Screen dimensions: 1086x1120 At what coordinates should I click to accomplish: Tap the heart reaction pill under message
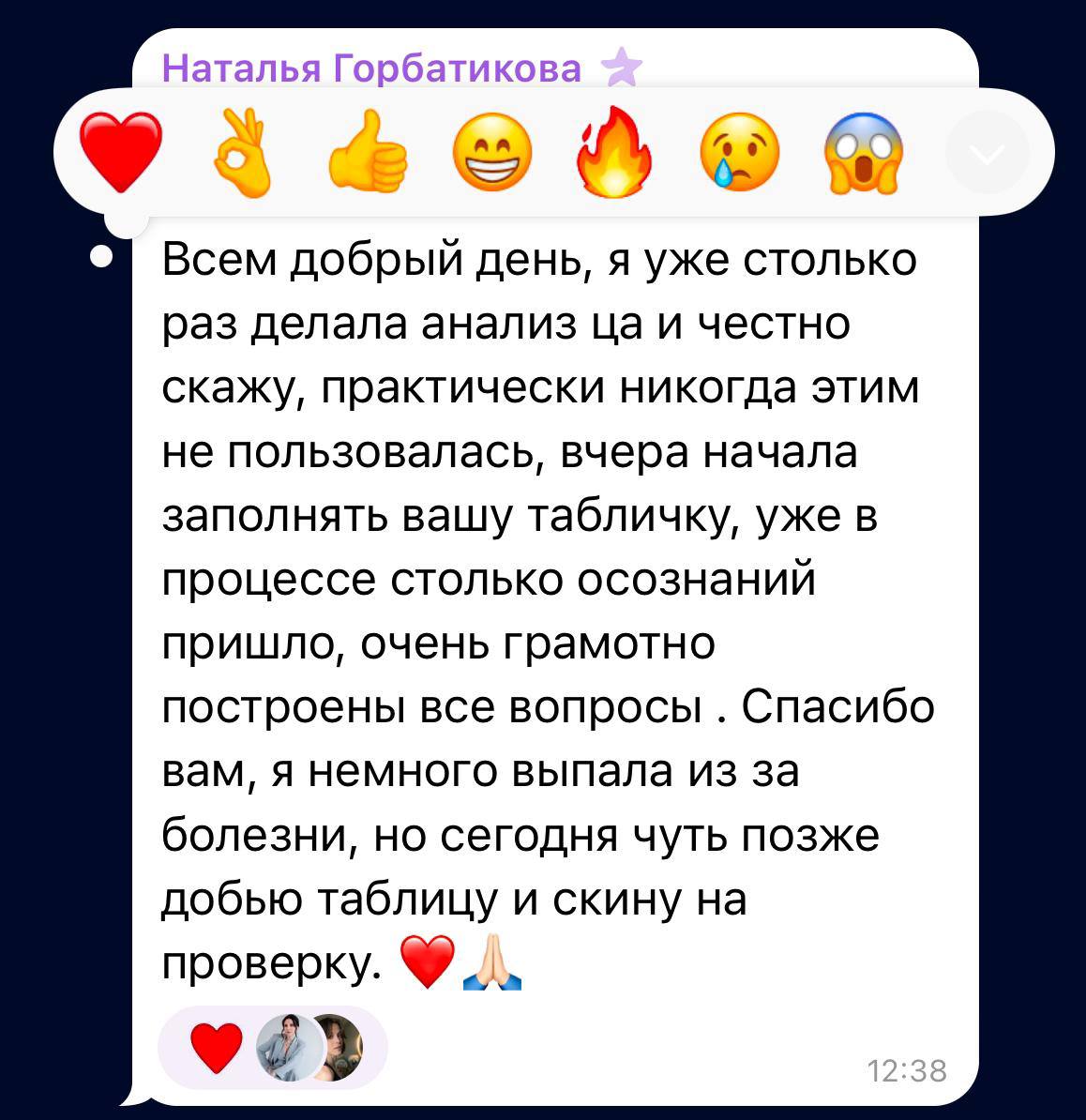272,1048
